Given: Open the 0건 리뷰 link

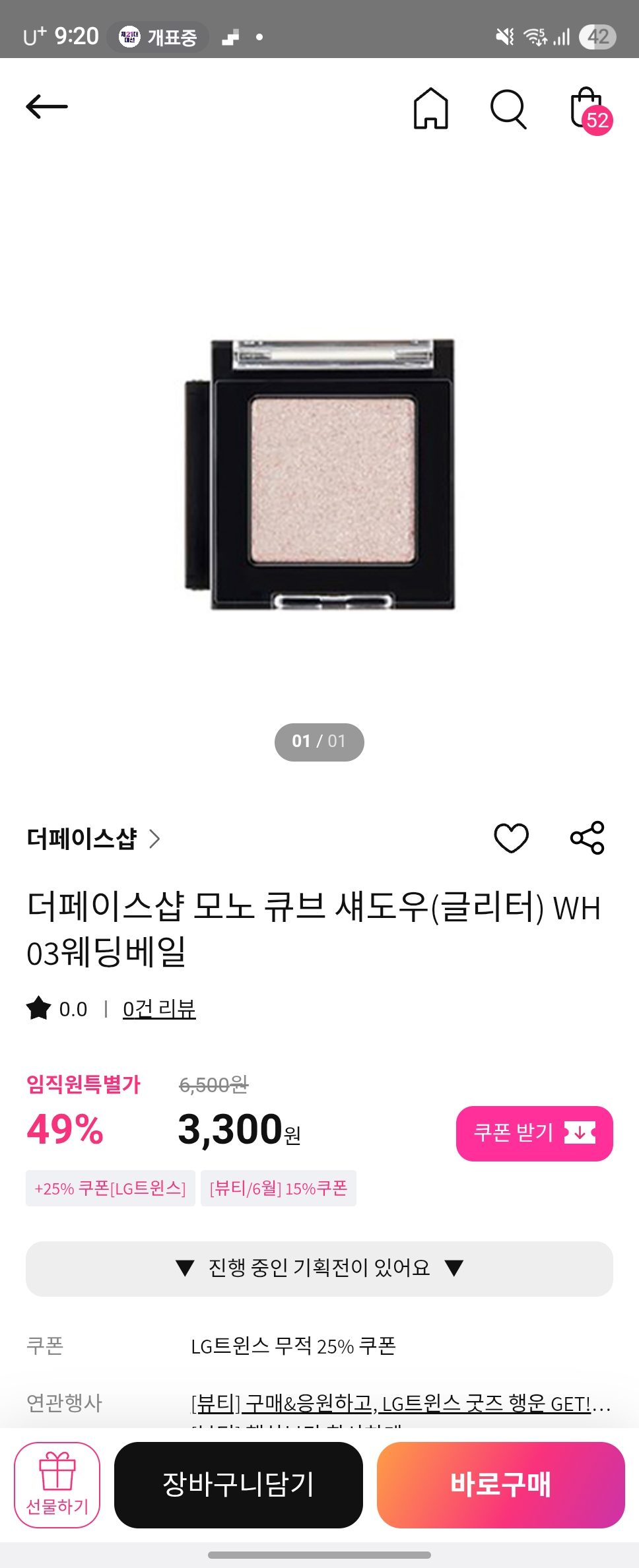Looking at the screenshot, I should pos(159,1008).
